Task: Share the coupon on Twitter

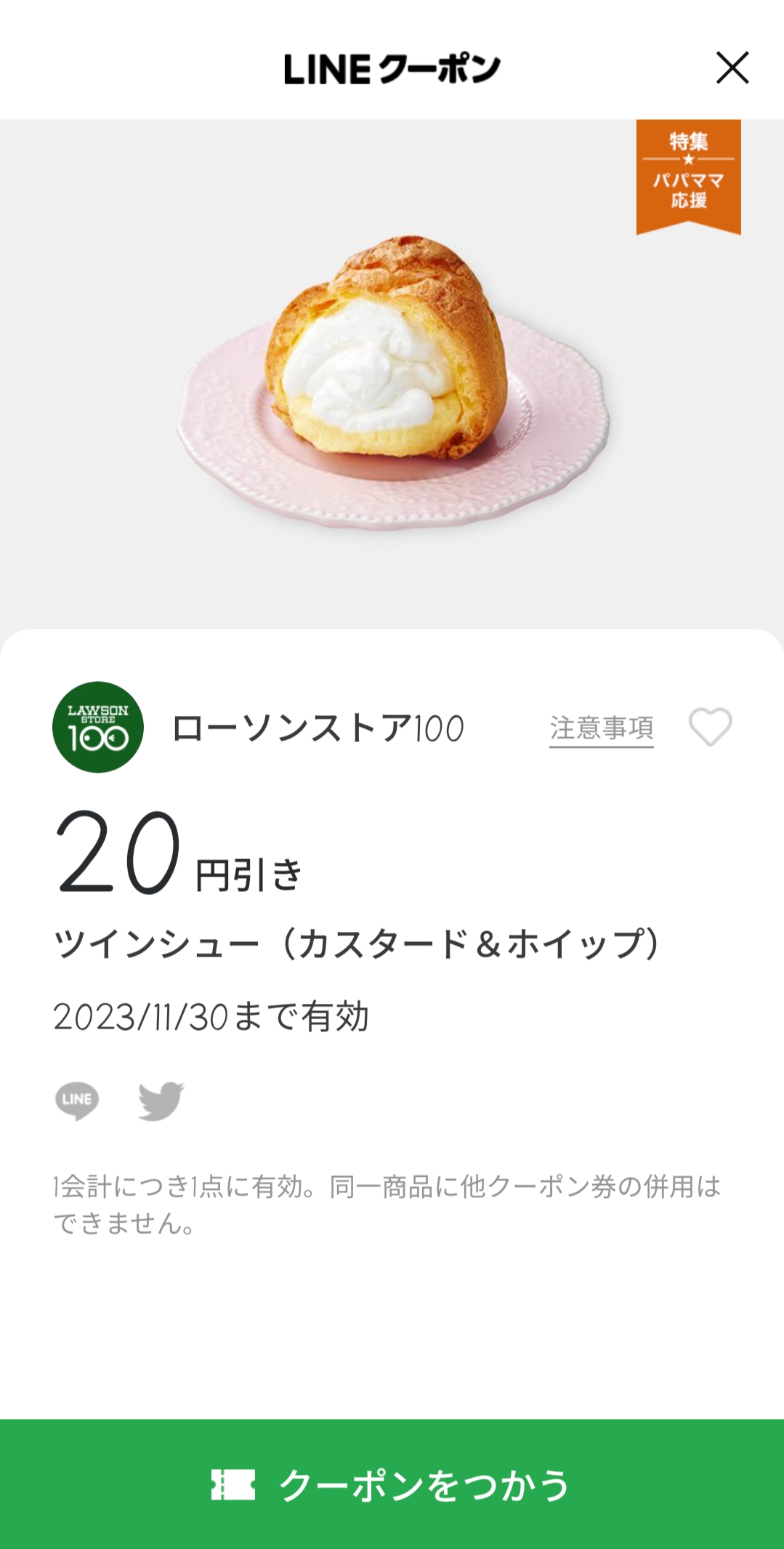Action: click(161, 1101)
